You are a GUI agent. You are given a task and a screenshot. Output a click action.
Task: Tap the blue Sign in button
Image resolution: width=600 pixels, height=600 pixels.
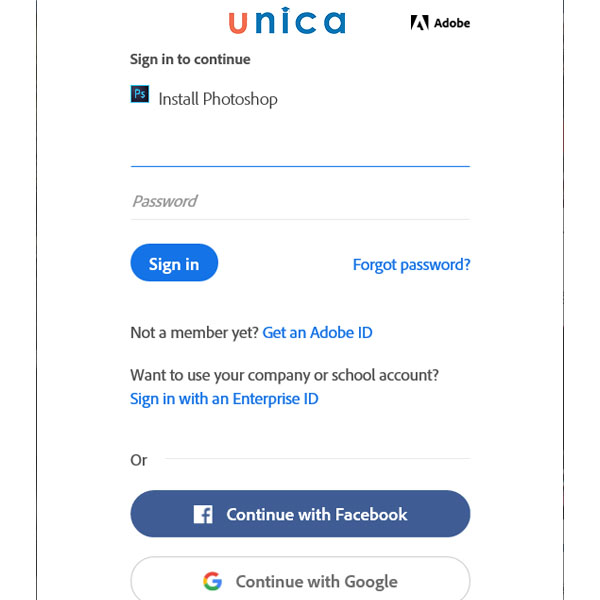[x=174, y=264]
